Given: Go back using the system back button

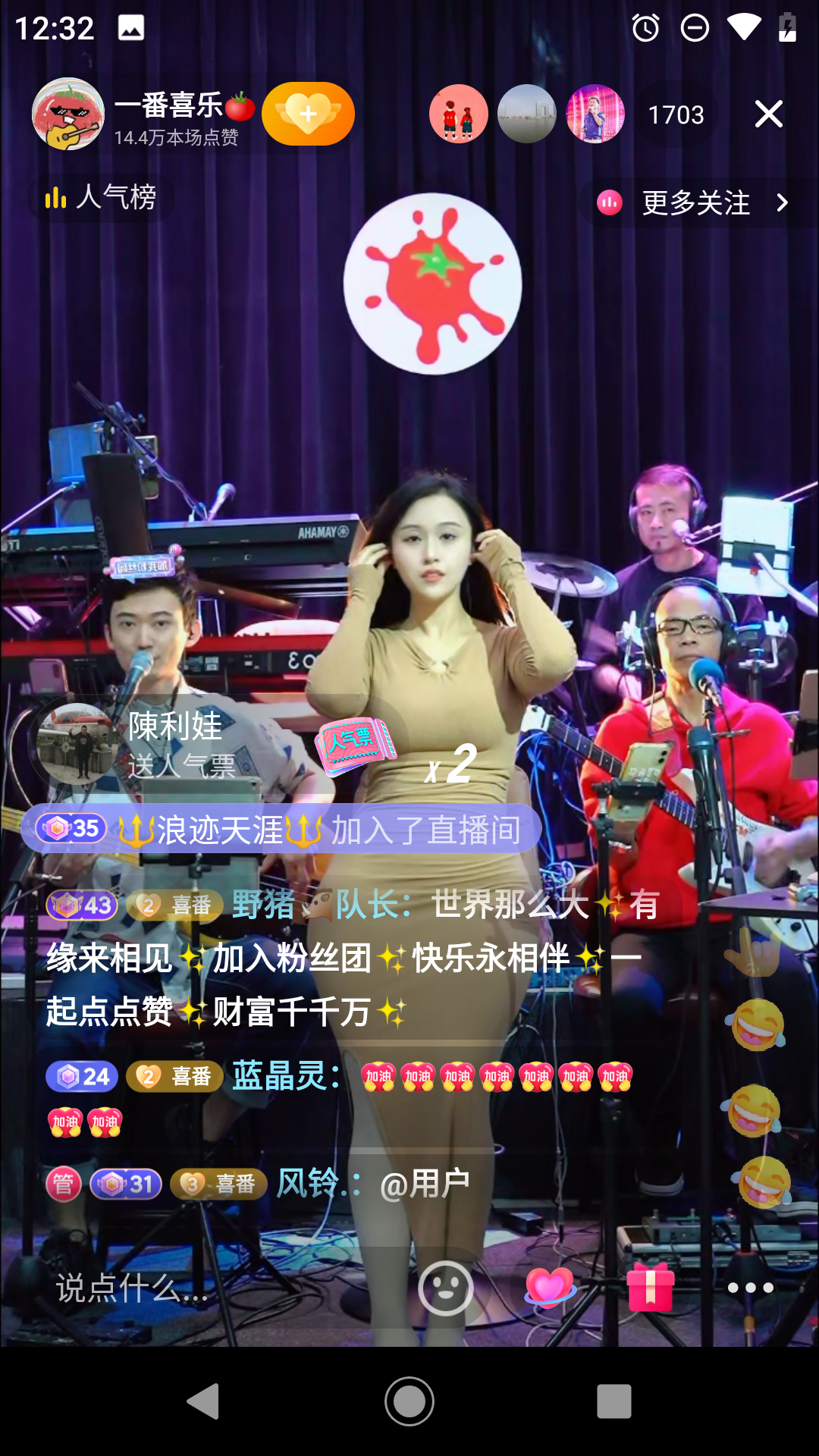Looking at the screenshot, I should pyautogui.click(x=203, y=1401).
